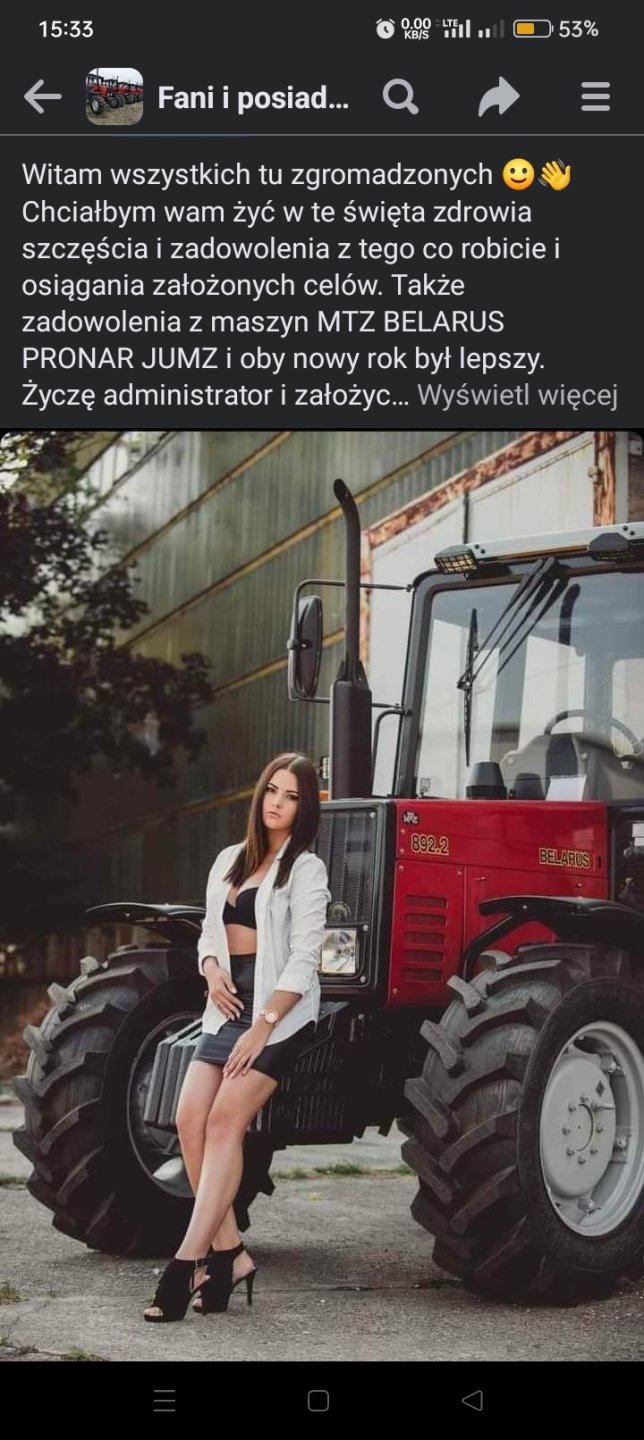Image resolution: width=644 pixels, height=1440 pixels.
Task: Open the post photo in full view
Action: 322,895
